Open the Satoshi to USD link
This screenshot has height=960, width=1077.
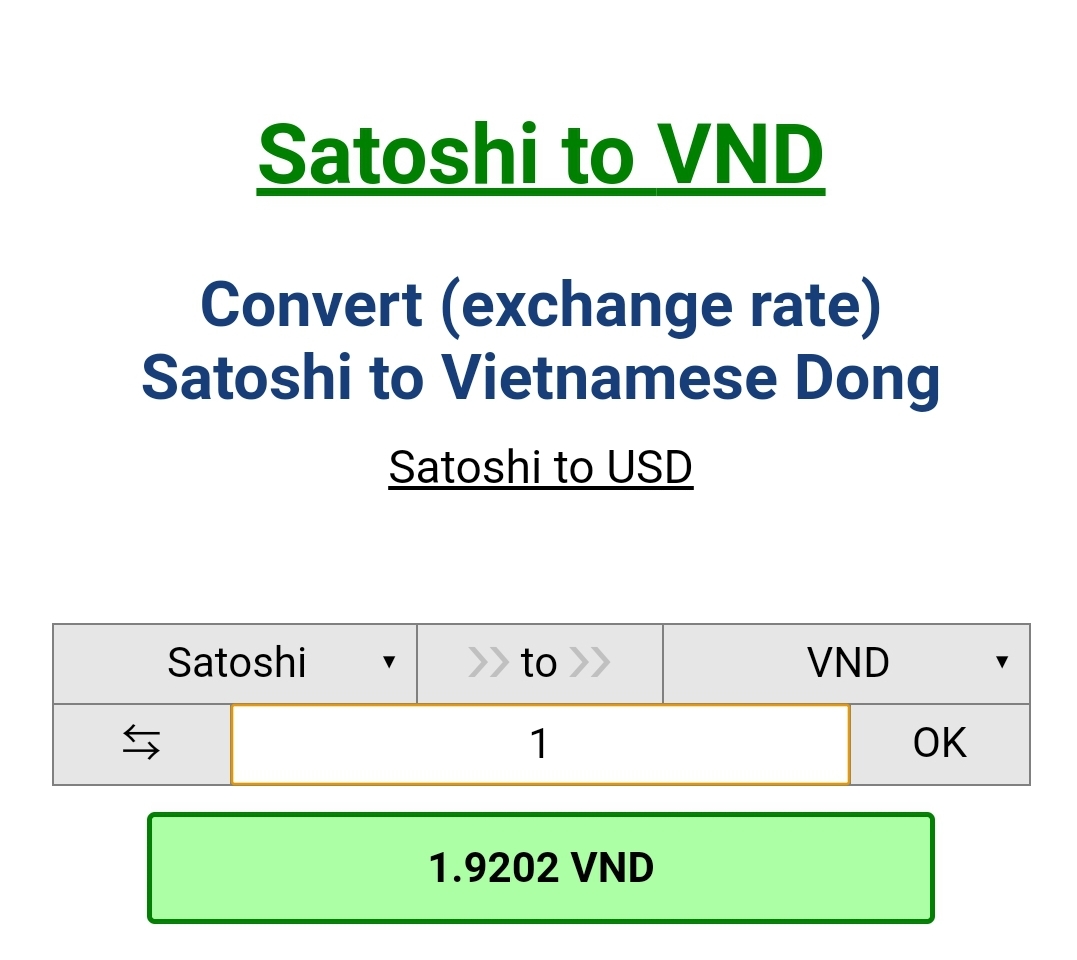click(x=540, y=467)
